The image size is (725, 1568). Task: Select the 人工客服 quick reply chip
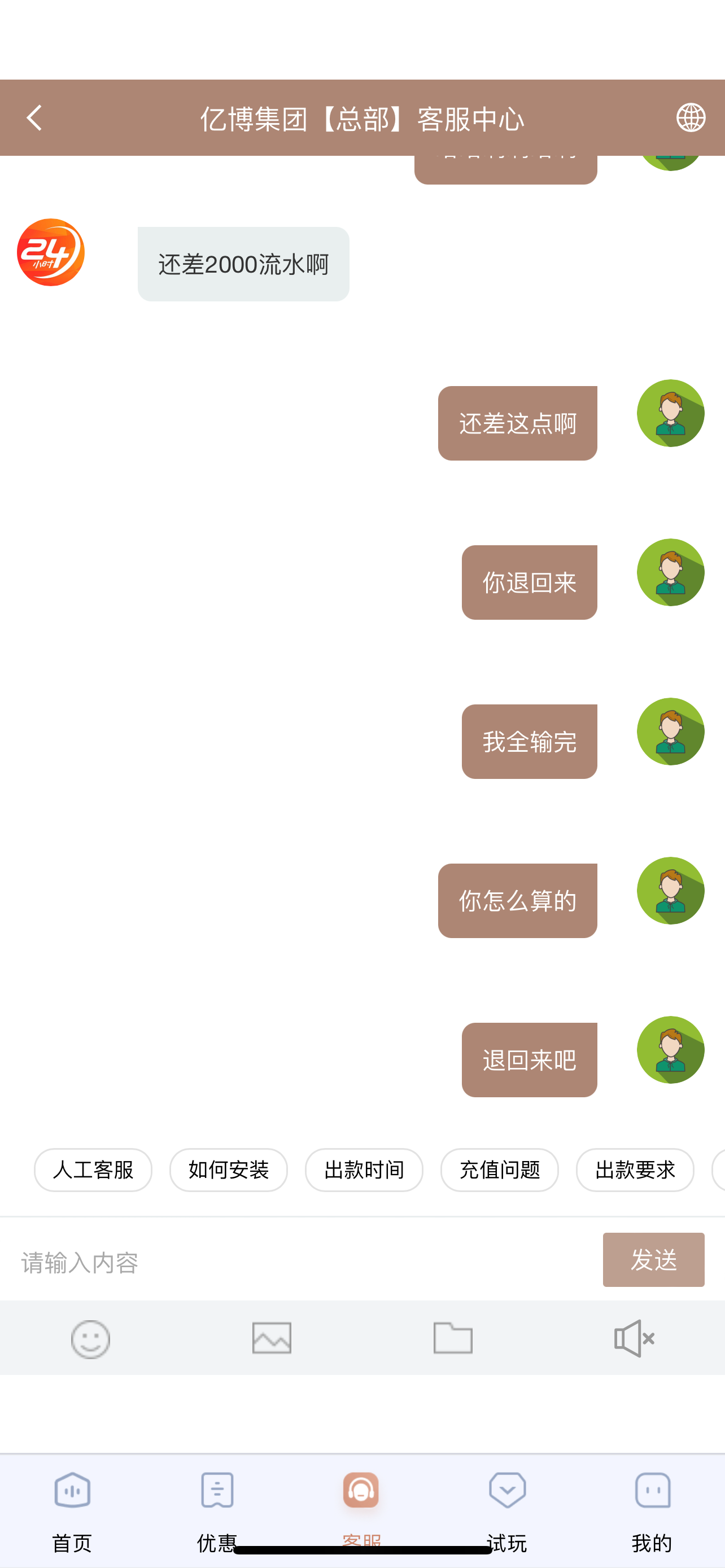pos(93,1170)
